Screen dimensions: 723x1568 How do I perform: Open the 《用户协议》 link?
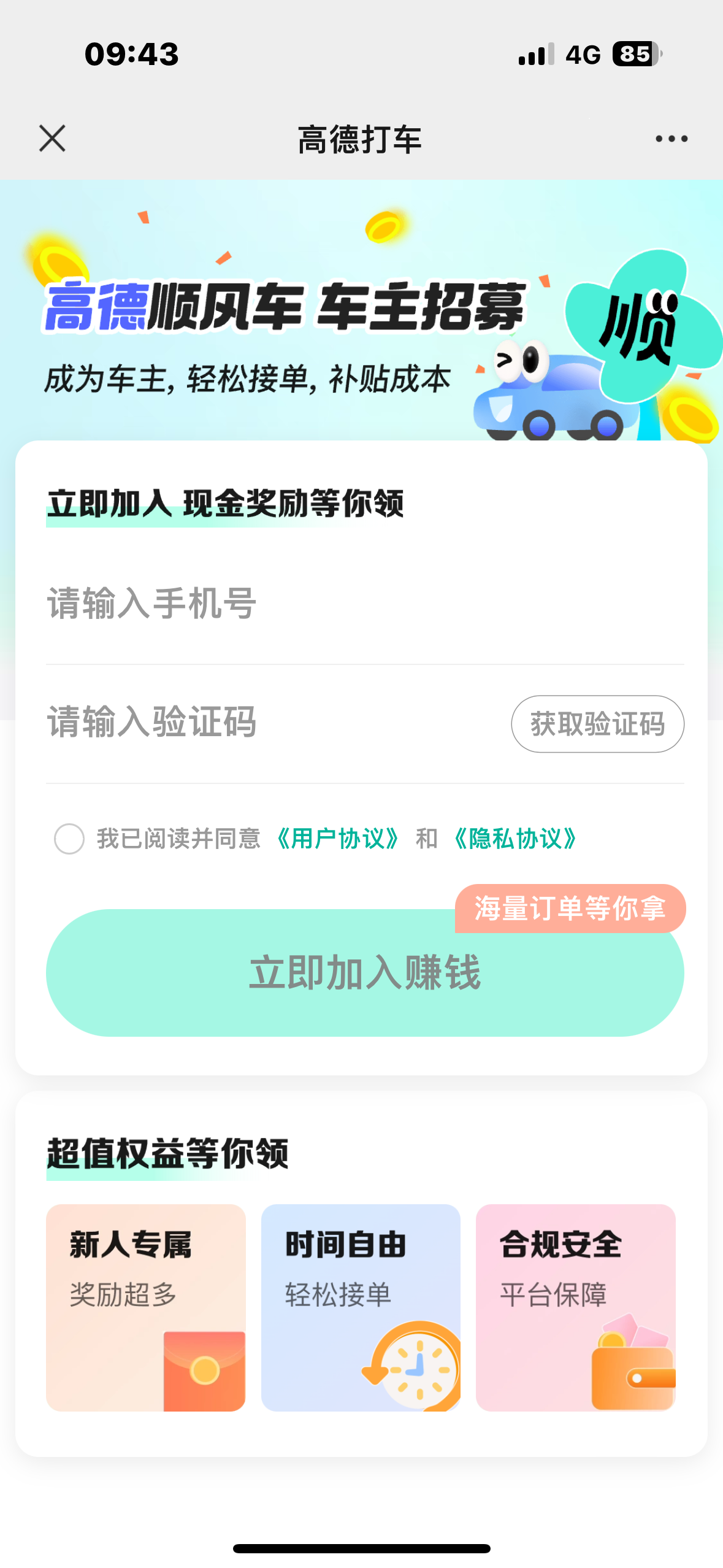338,839
